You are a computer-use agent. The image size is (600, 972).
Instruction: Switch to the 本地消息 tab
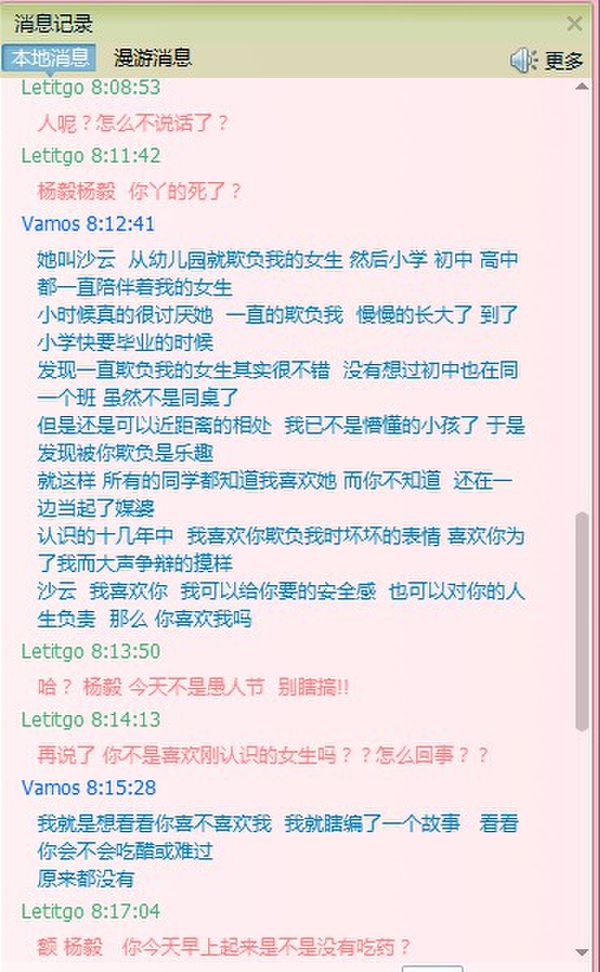(49, 58)
